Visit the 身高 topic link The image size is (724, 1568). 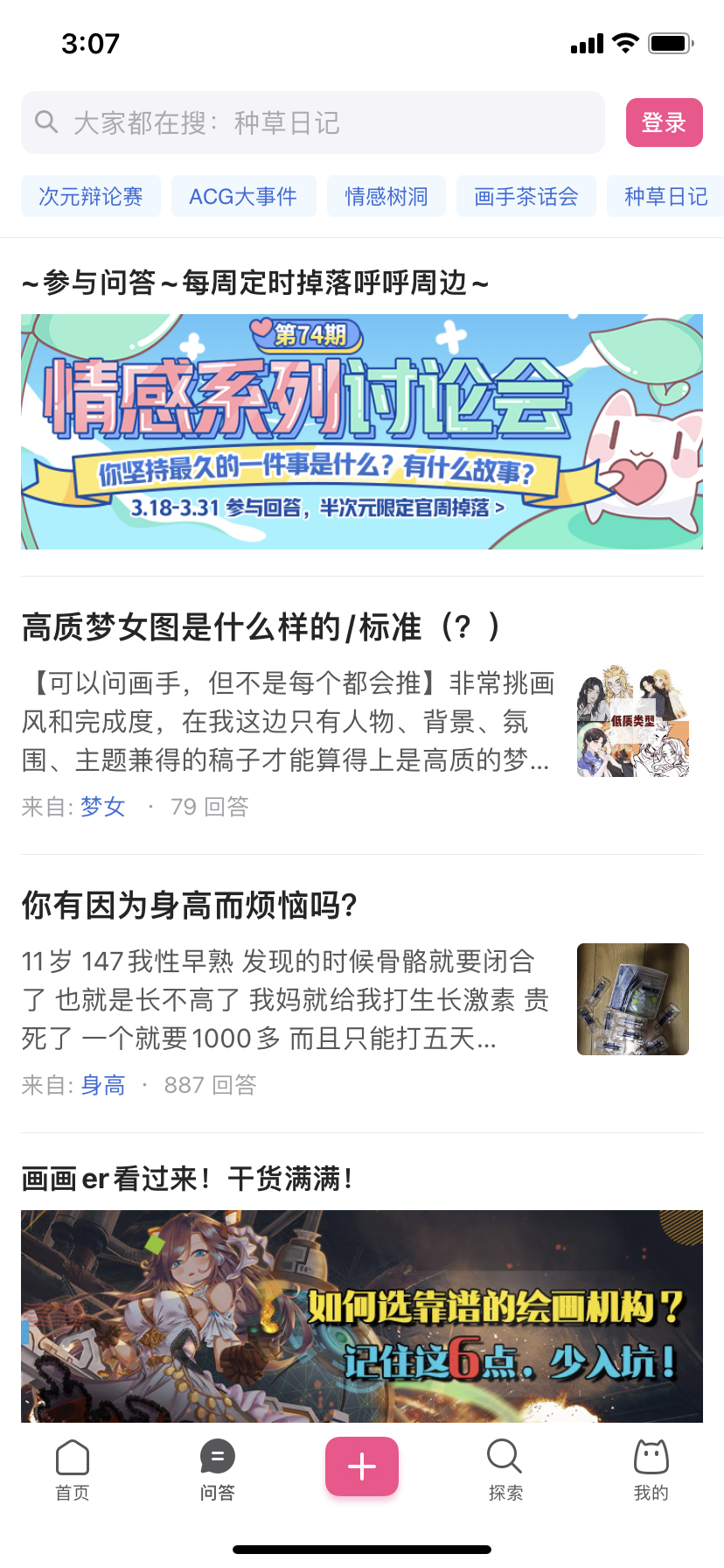pos(102,1086)
